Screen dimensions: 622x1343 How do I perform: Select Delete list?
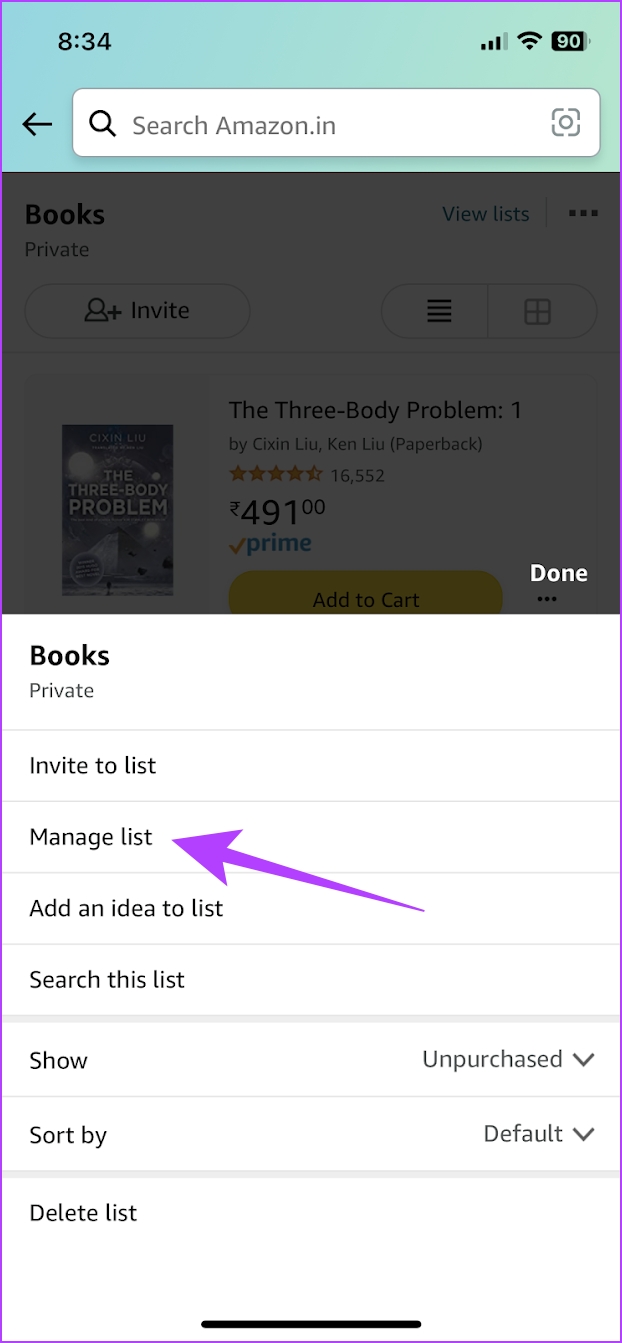(x=310, y=1213)
